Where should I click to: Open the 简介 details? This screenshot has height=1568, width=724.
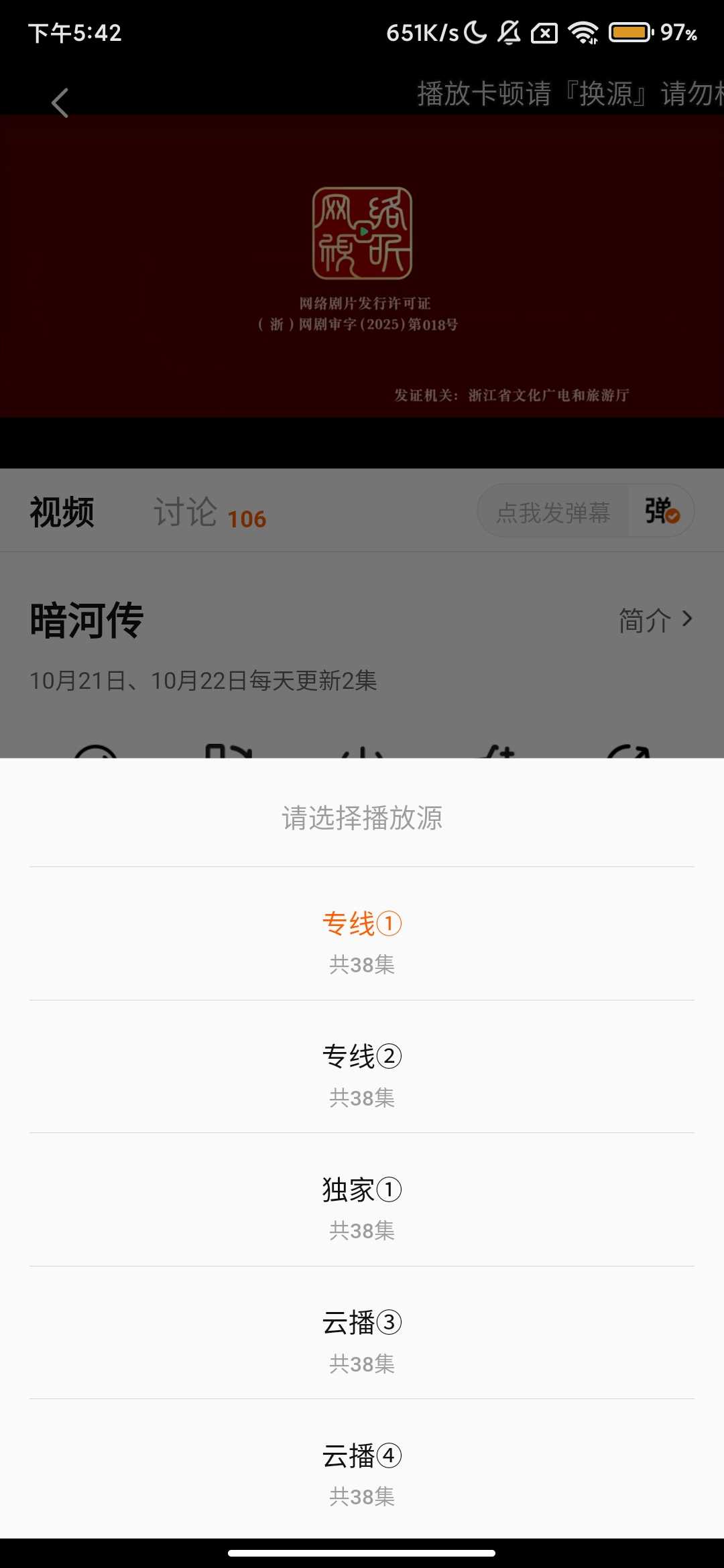tap(654, 620)
